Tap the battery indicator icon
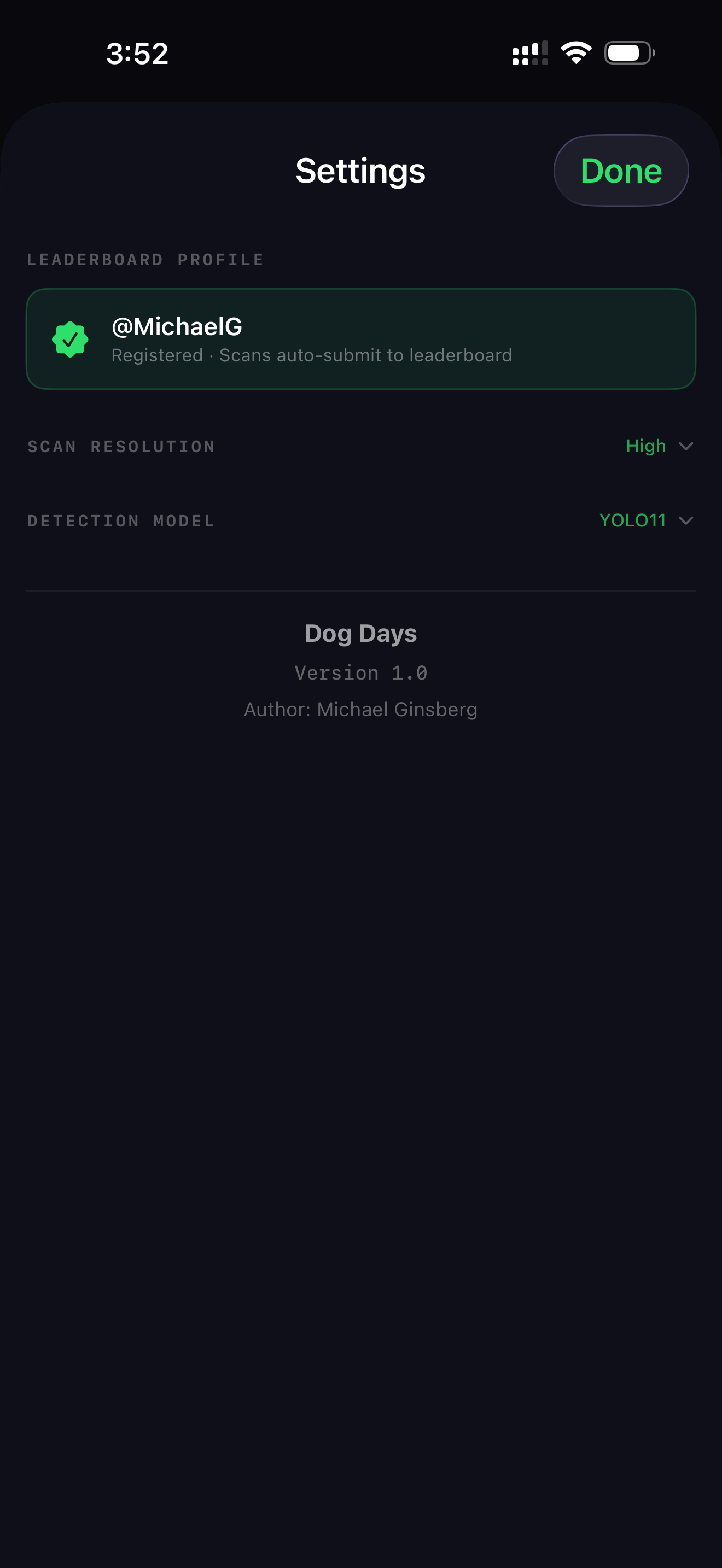The image size is (722, 1568). [630, 53]
